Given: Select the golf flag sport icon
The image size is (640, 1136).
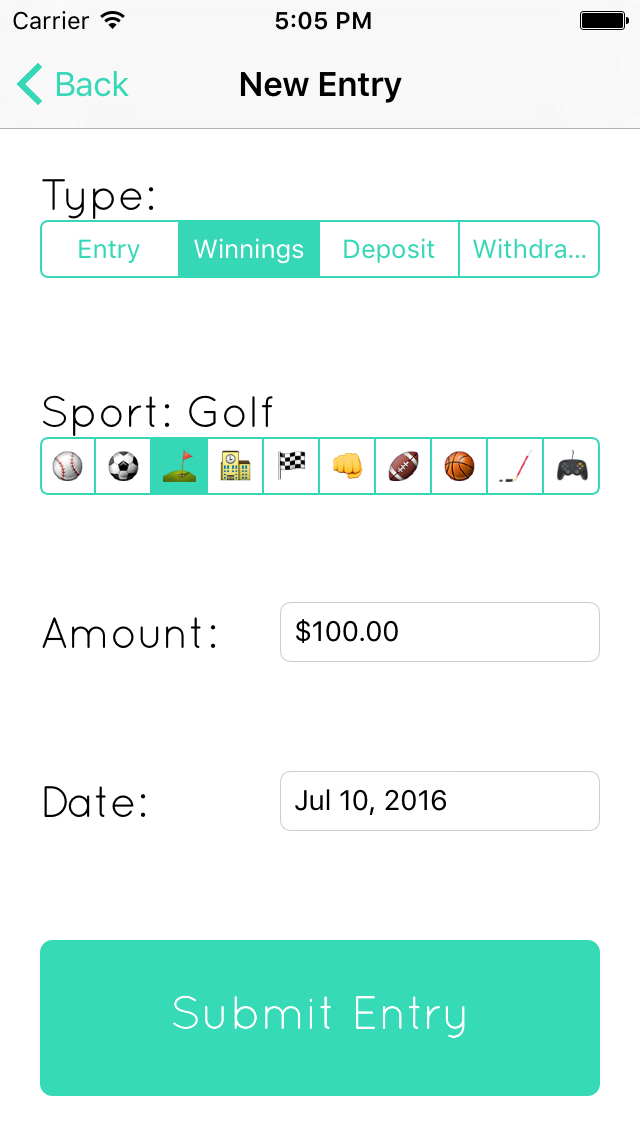Looking at the screenshot, I should coord(179,466).
